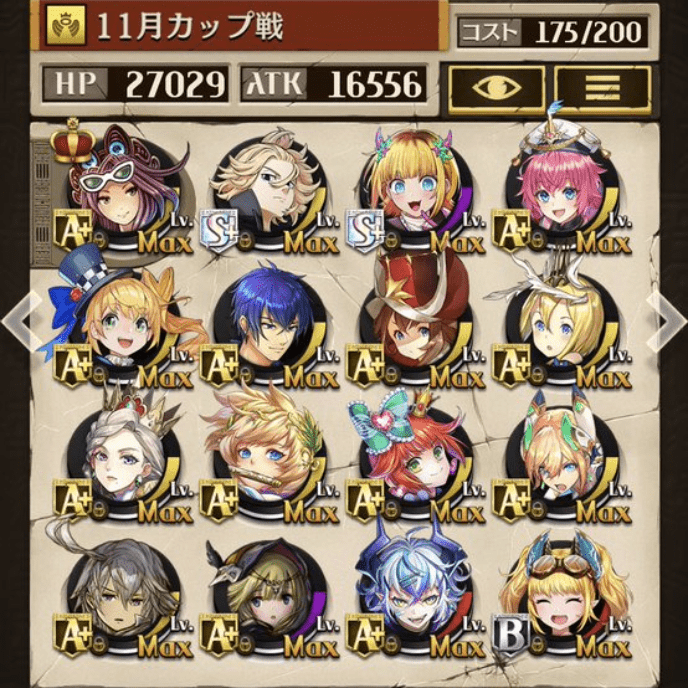Select blue-haired male character
The image size is (688, 688).
265,327
